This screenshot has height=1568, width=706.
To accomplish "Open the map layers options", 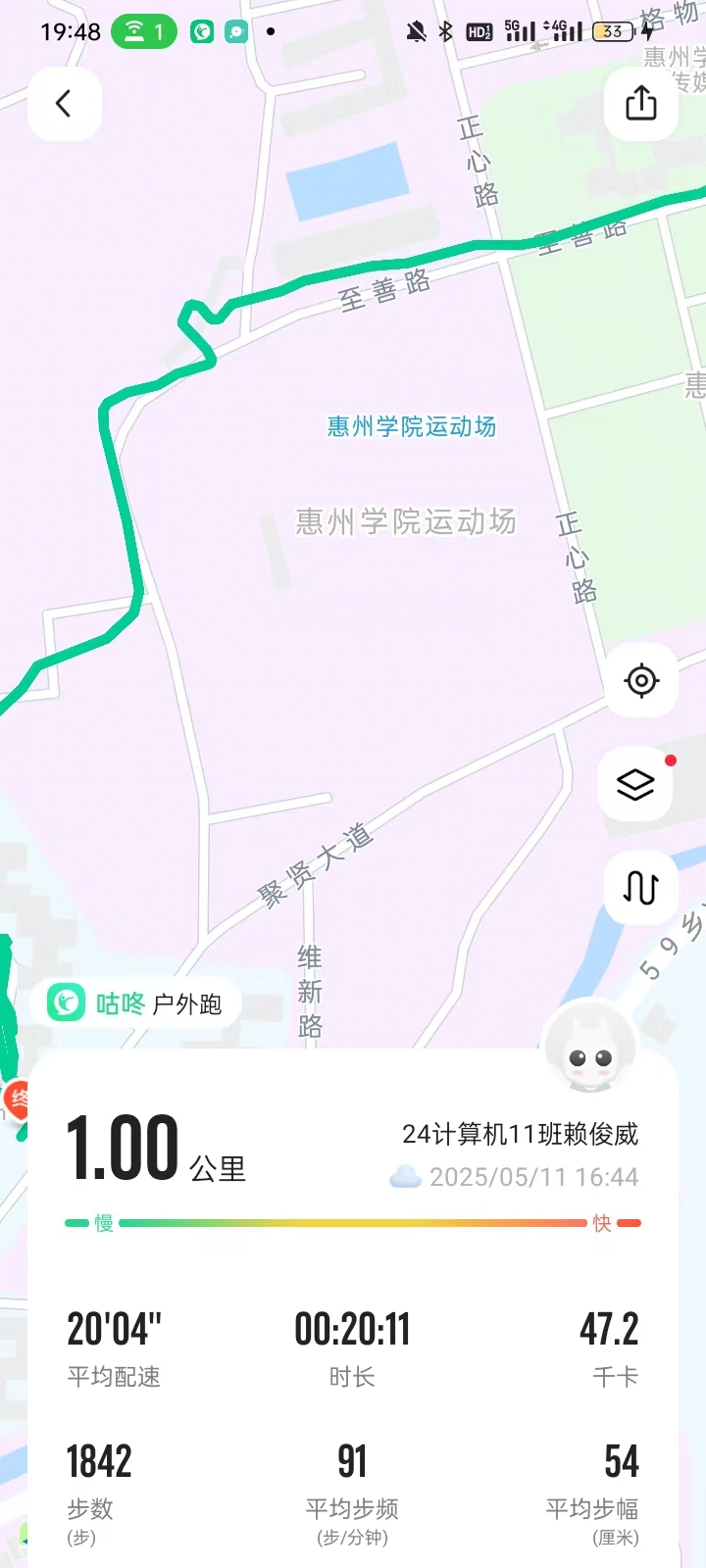I will pos(636,784).
